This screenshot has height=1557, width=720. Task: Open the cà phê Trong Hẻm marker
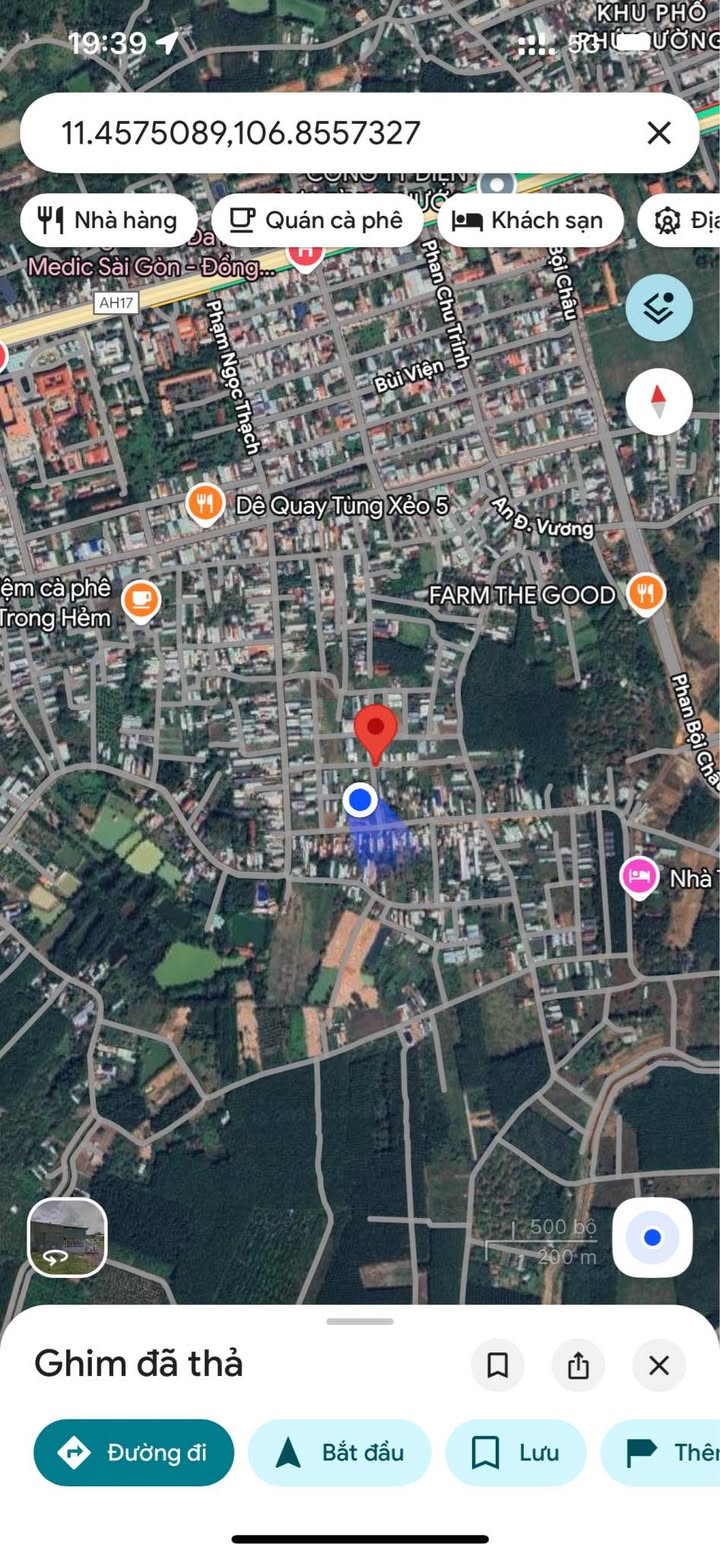tap(141, 600)
